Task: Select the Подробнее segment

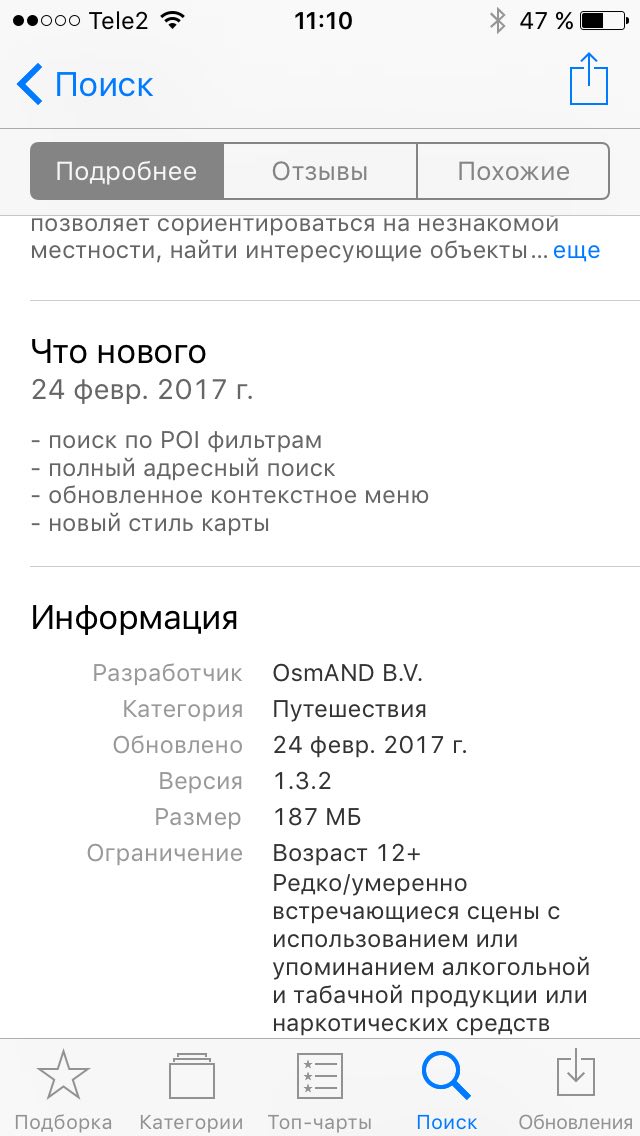Action: coord(127,172)
